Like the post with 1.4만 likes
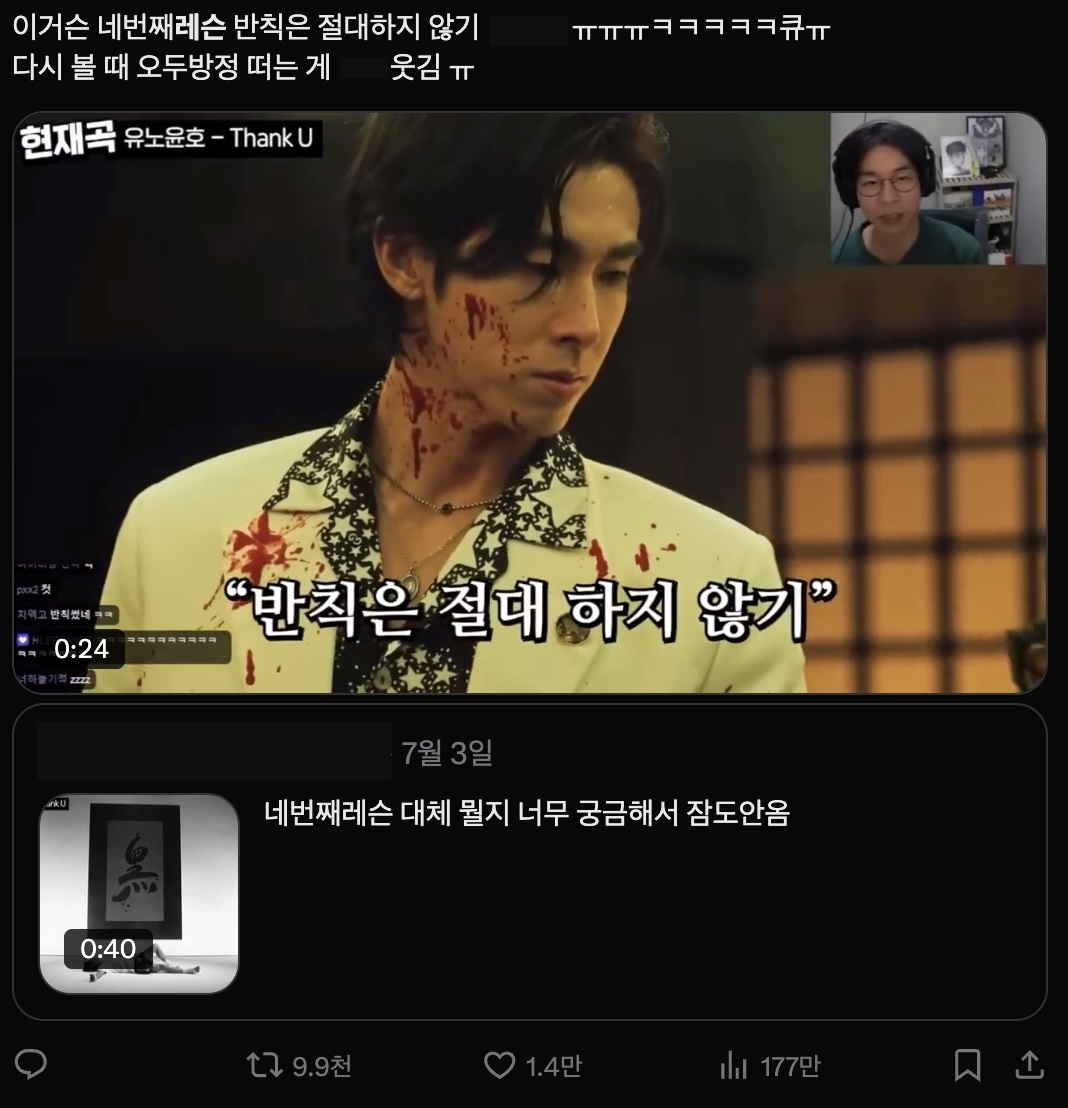 499,1065
